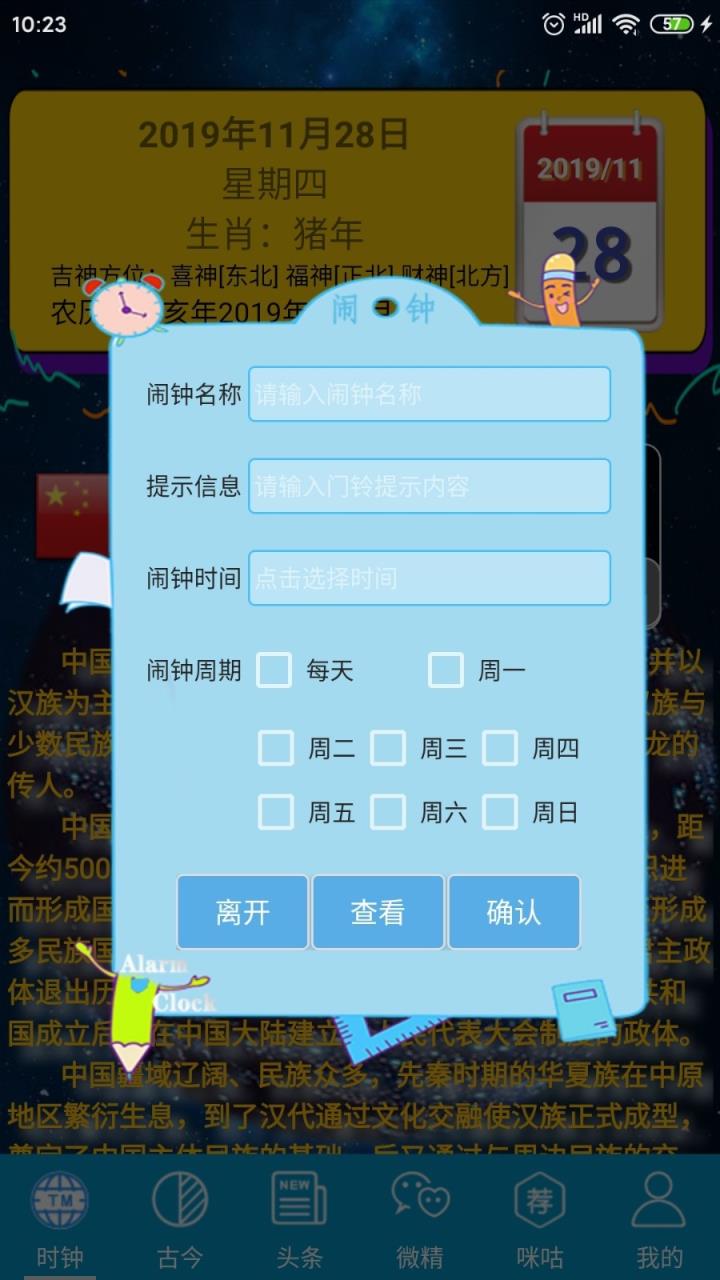
Task: Check the 周一 Monday checkbox
Action: (444, 670)
